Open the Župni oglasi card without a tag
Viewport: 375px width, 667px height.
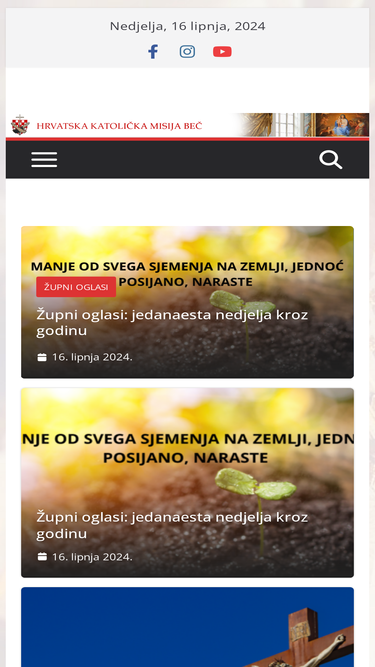187,482
